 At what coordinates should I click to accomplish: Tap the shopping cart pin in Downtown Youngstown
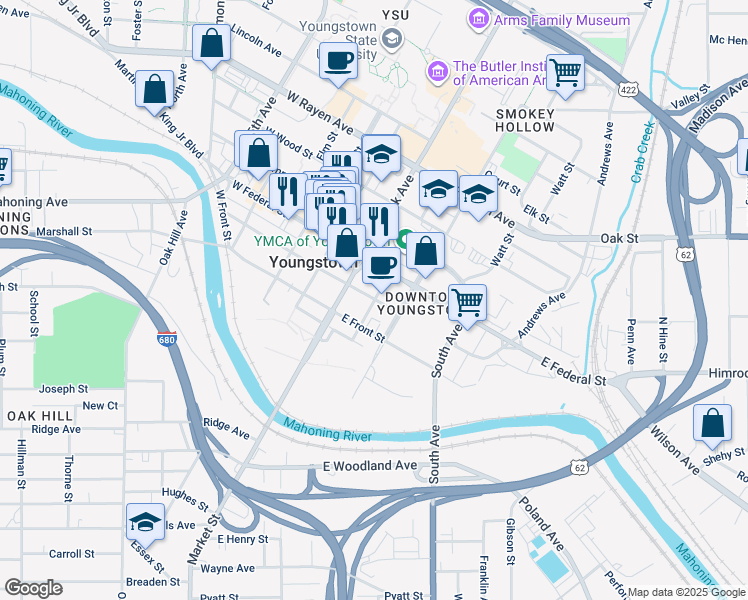(467, 301)
